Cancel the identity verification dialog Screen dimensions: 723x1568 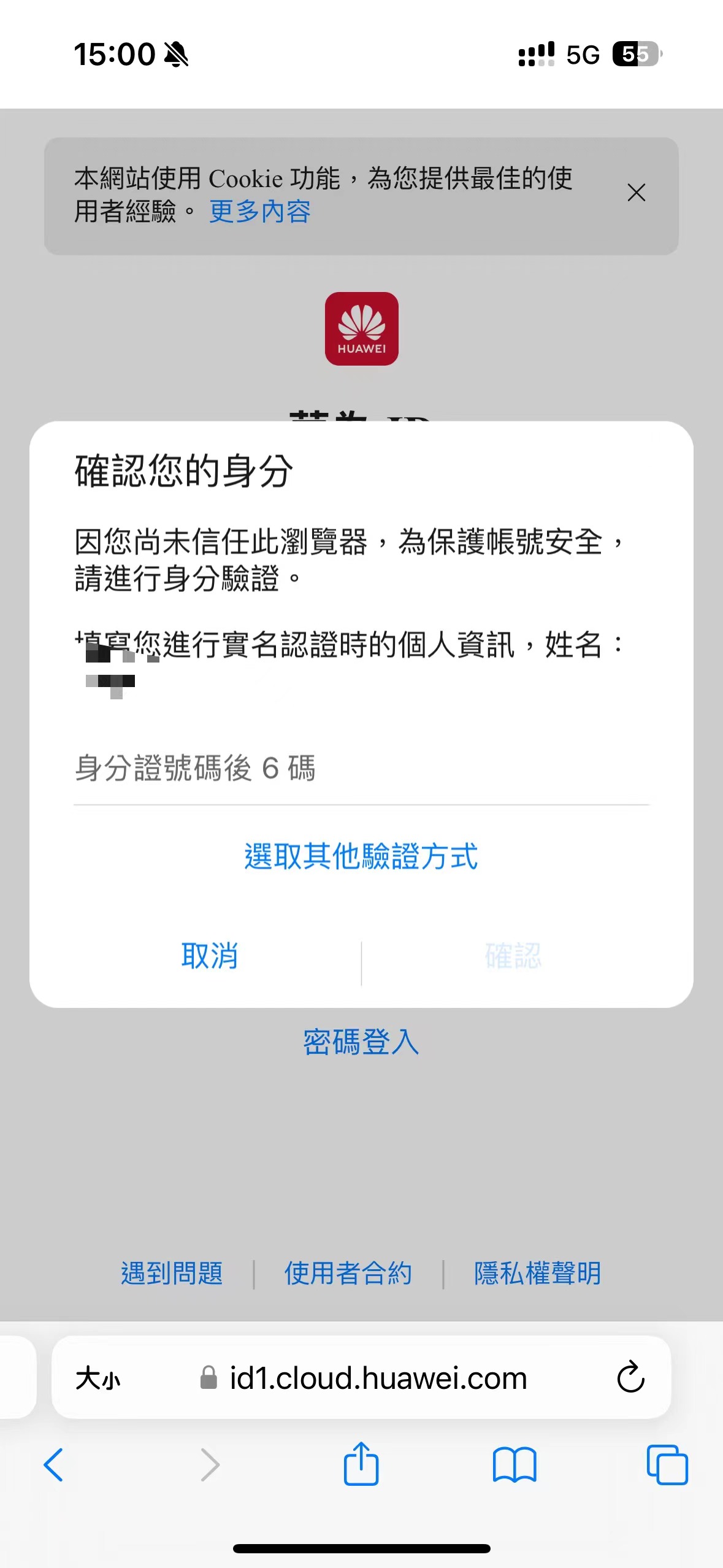coord(209,956)
